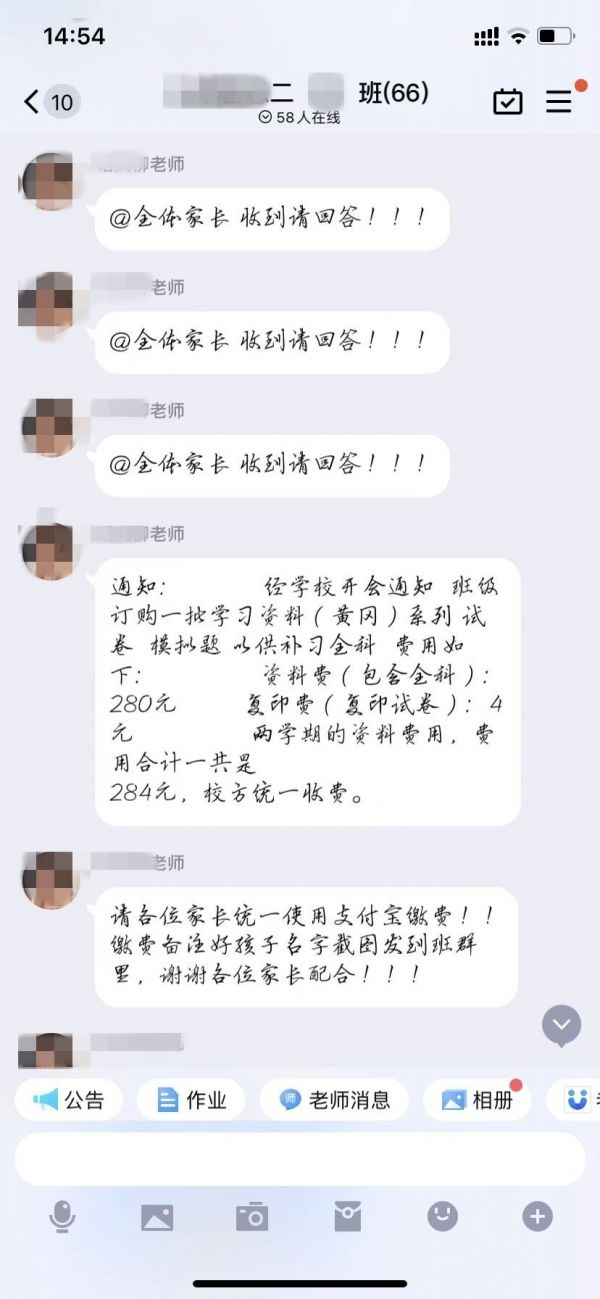Open avatar beside the 支付宝缴费 message
600x1299 pixels.
(47, 879)
